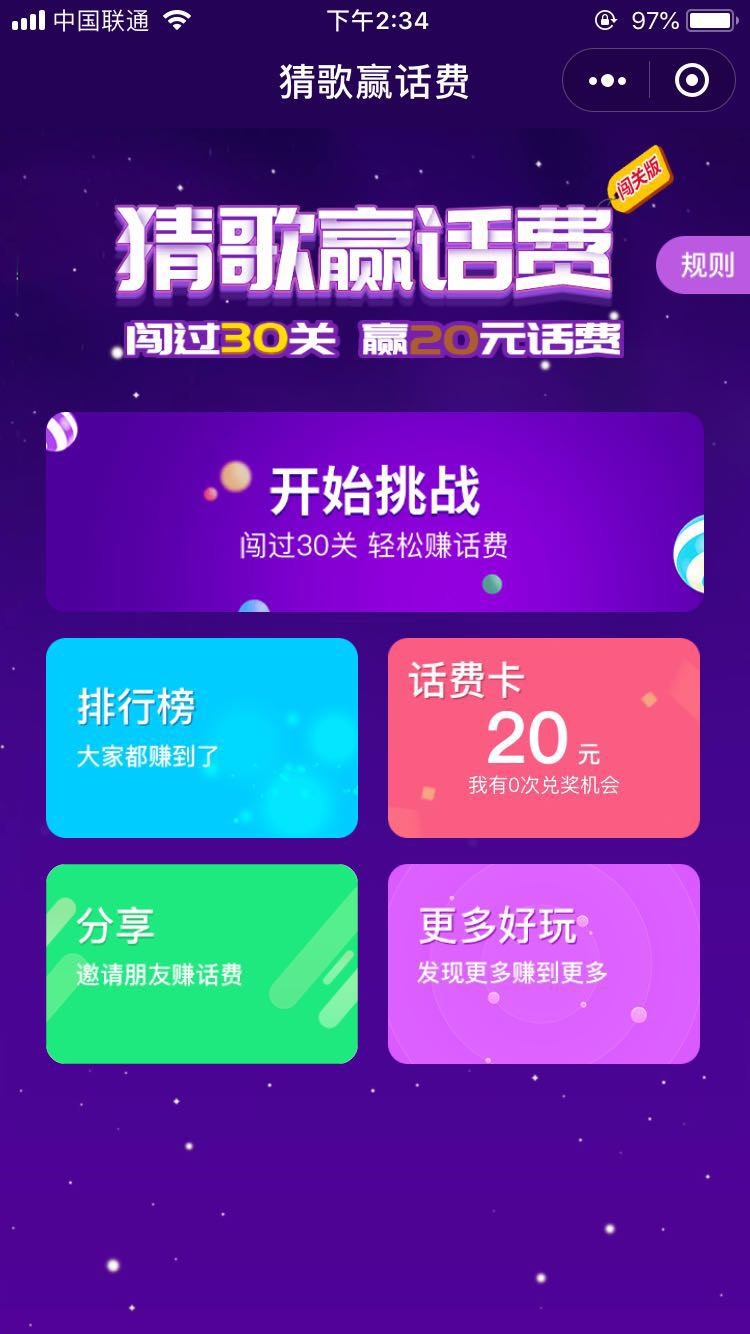Open the 排行榜 leaderboard card
750x1334 pixels.
click(202, 737)
